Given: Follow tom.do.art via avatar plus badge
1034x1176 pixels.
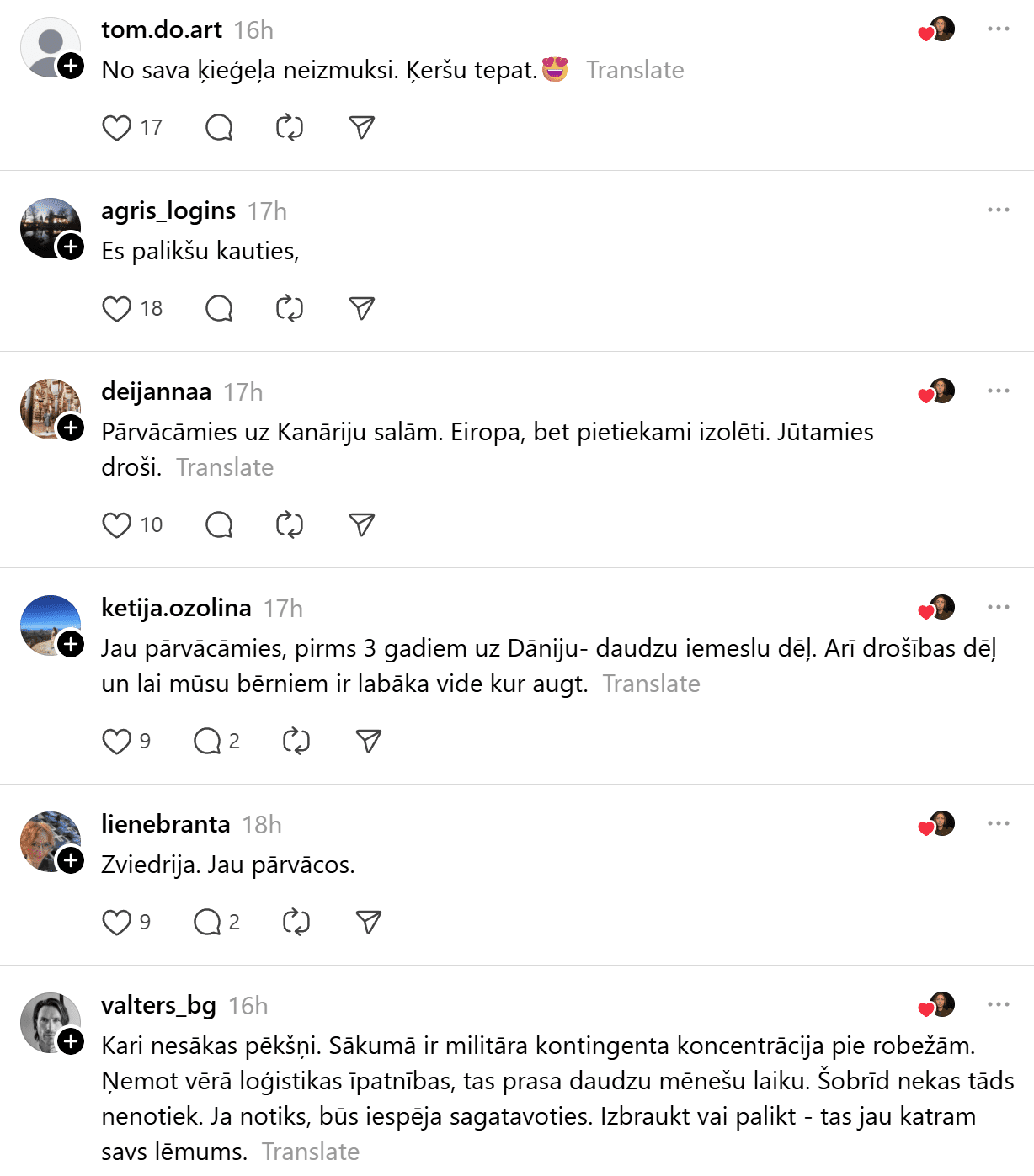Looking at the screenshot, I should pos(71,66).
